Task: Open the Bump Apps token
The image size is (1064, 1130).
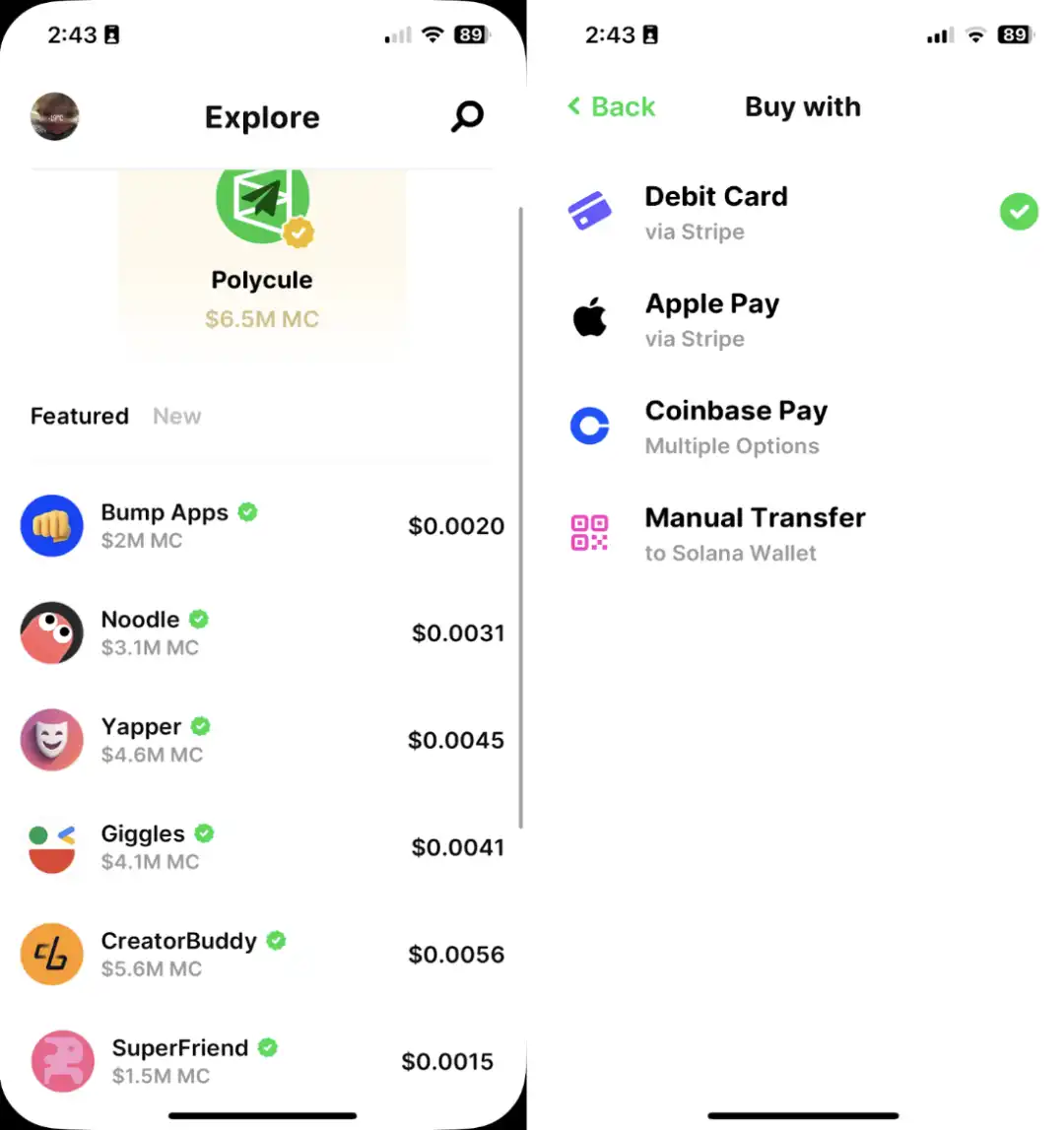Action: click(262, 525)
